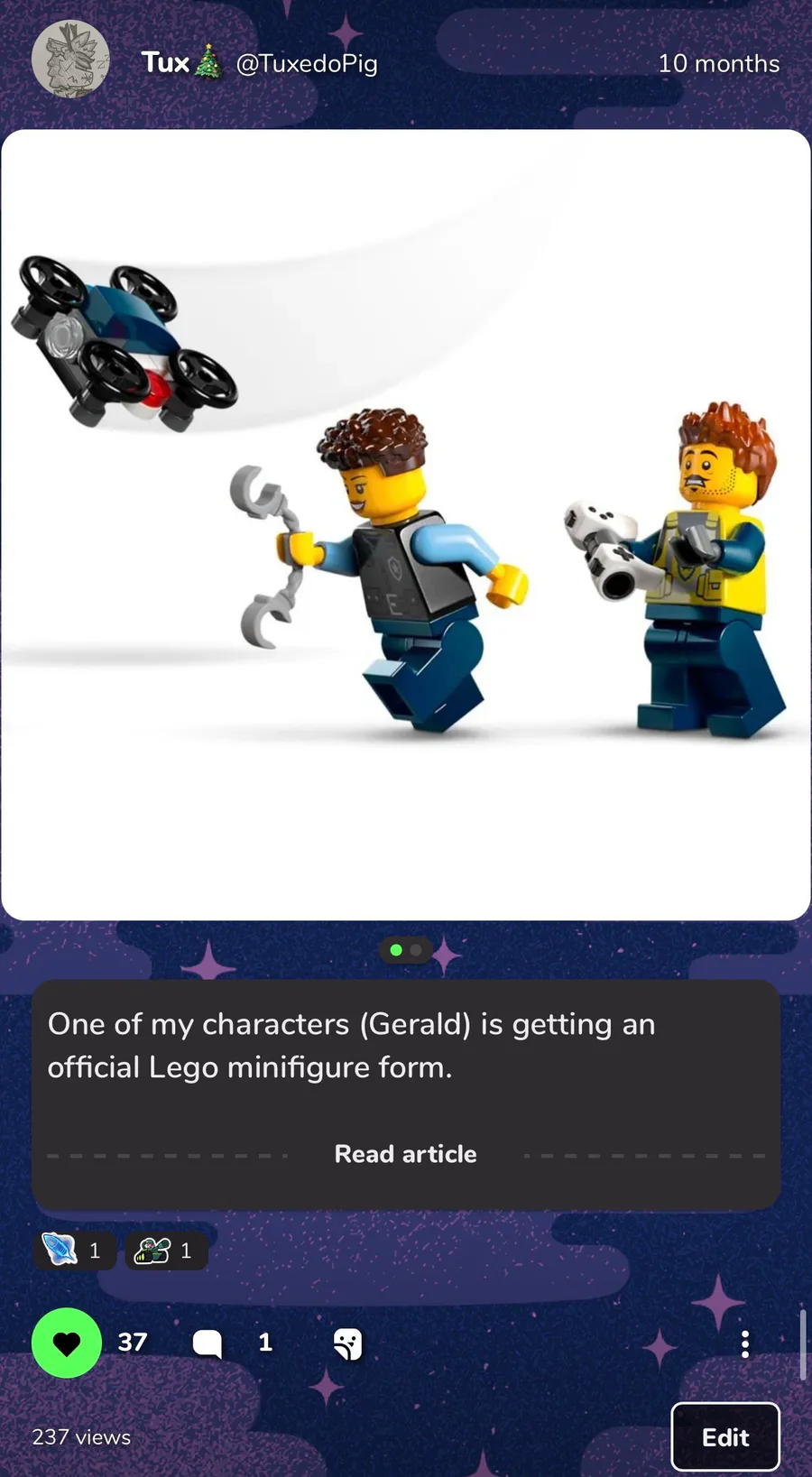This screenshot has height=1477, width=812.
Task: Tap the green heart like button
Action: 67,1343
